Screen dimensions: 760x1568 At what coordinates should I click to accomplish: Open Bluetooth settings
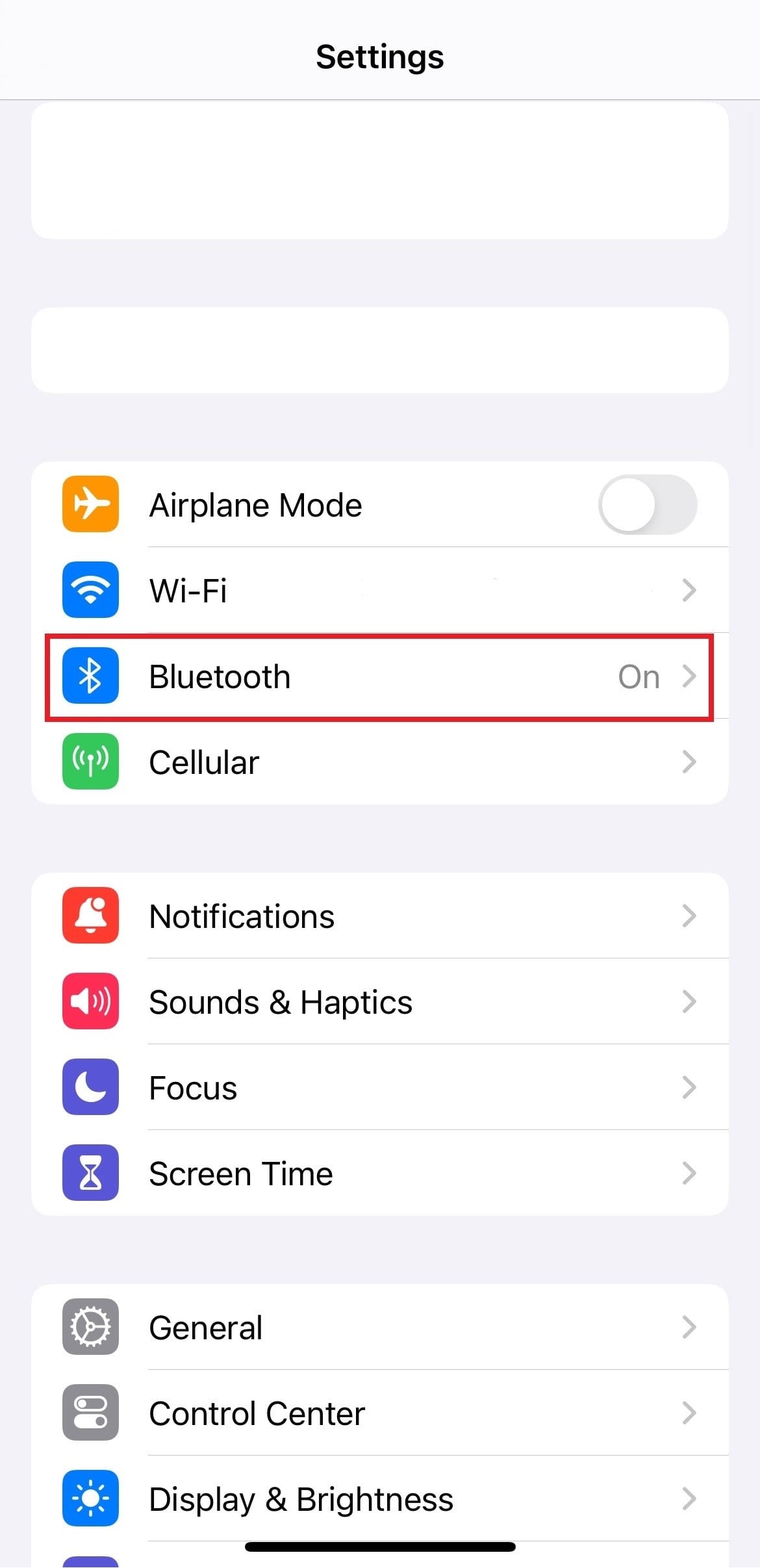pos(379,676)
